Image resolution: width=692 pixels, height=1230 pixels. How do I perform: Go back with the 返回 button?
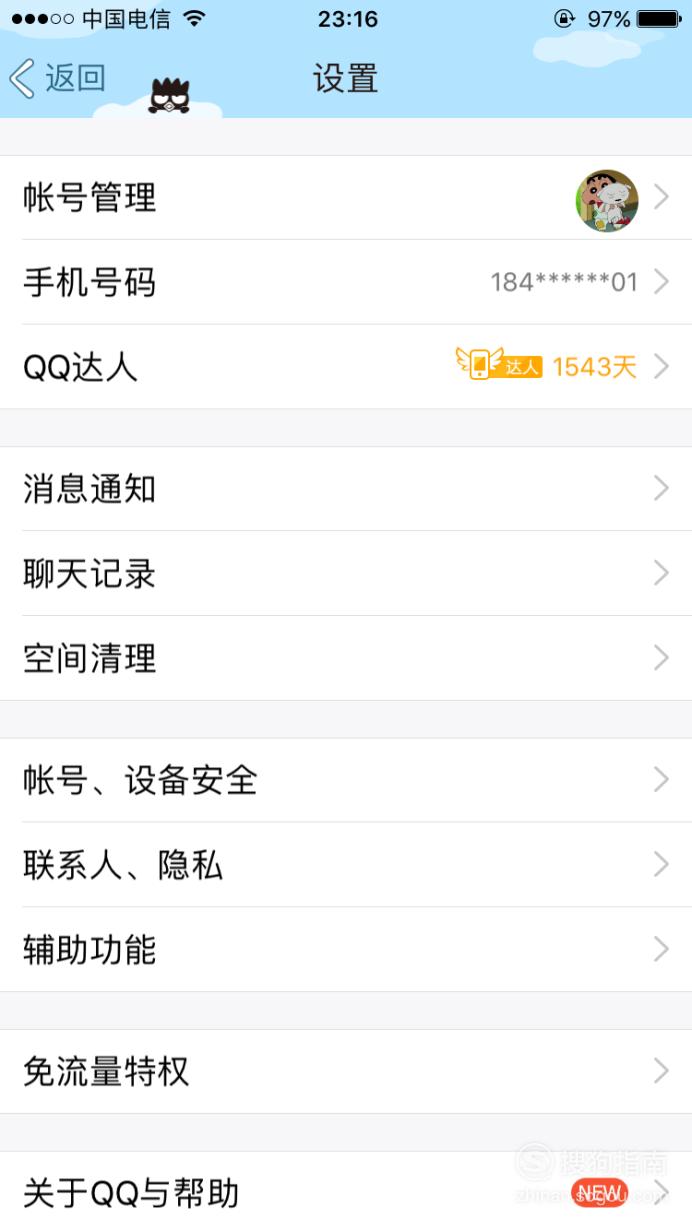tap(58, 78)
